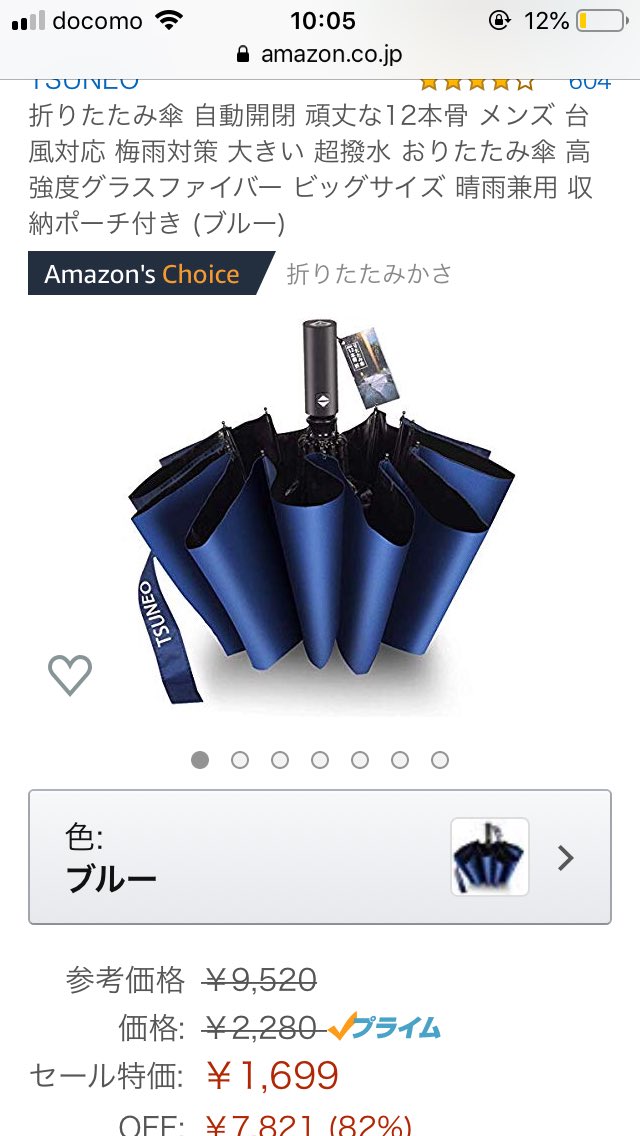View the star rating details
This screenshot has width=640, height=1136.
[x=477, y=82]
